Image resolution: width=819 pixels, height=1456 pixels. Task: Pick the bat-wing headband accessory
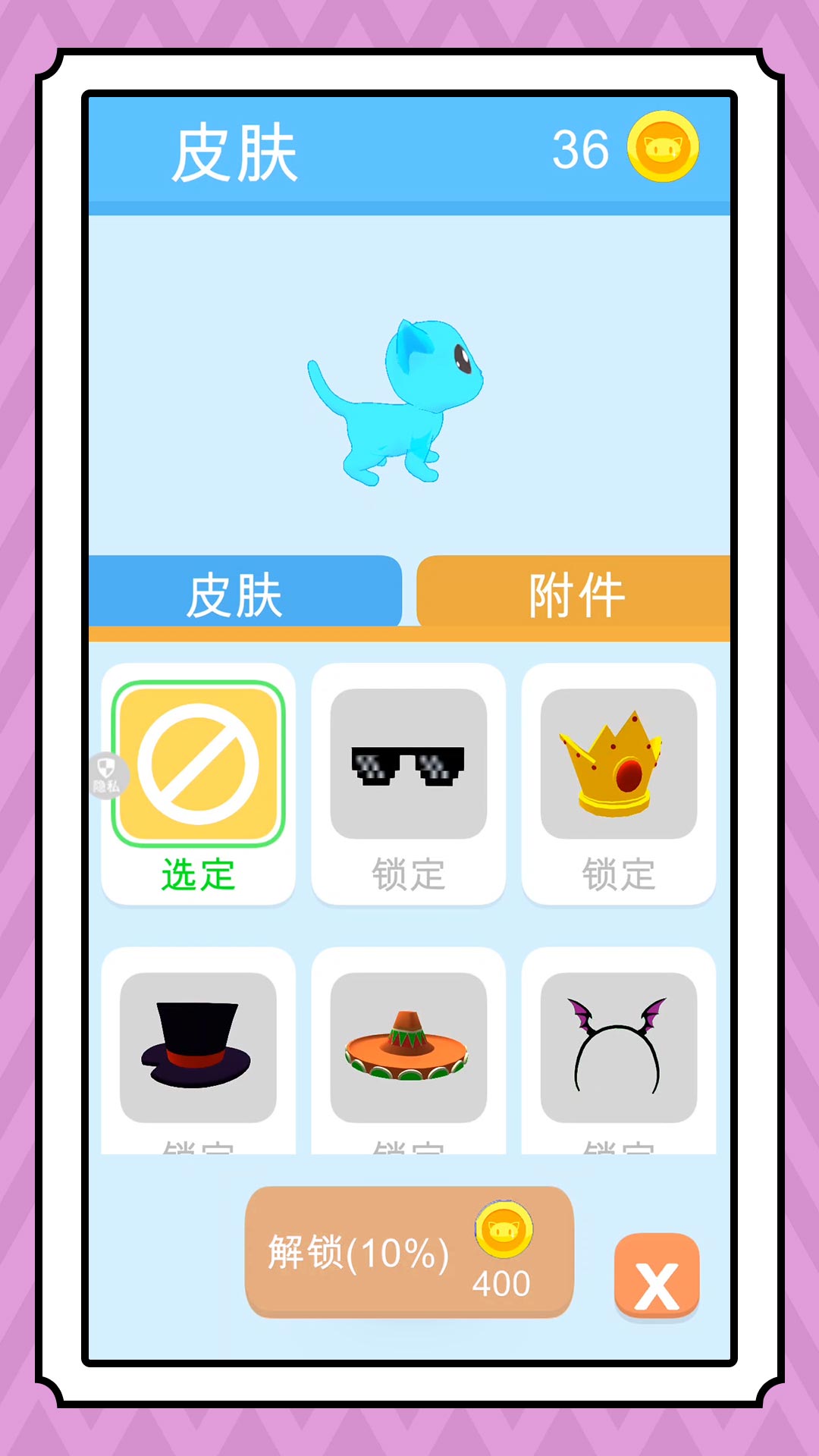(x=619, y=1050)
